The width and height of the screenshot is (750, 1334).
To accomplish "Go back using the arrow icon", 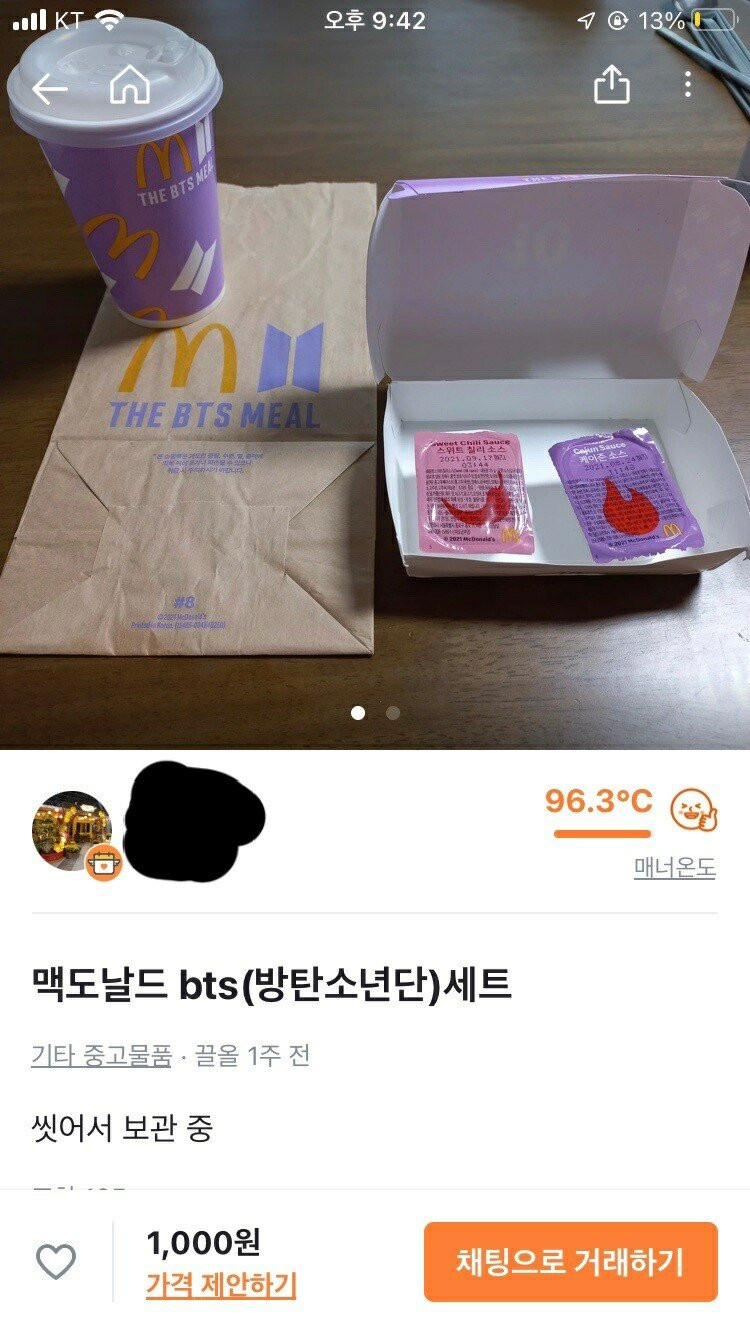I will tap(49, 88).
